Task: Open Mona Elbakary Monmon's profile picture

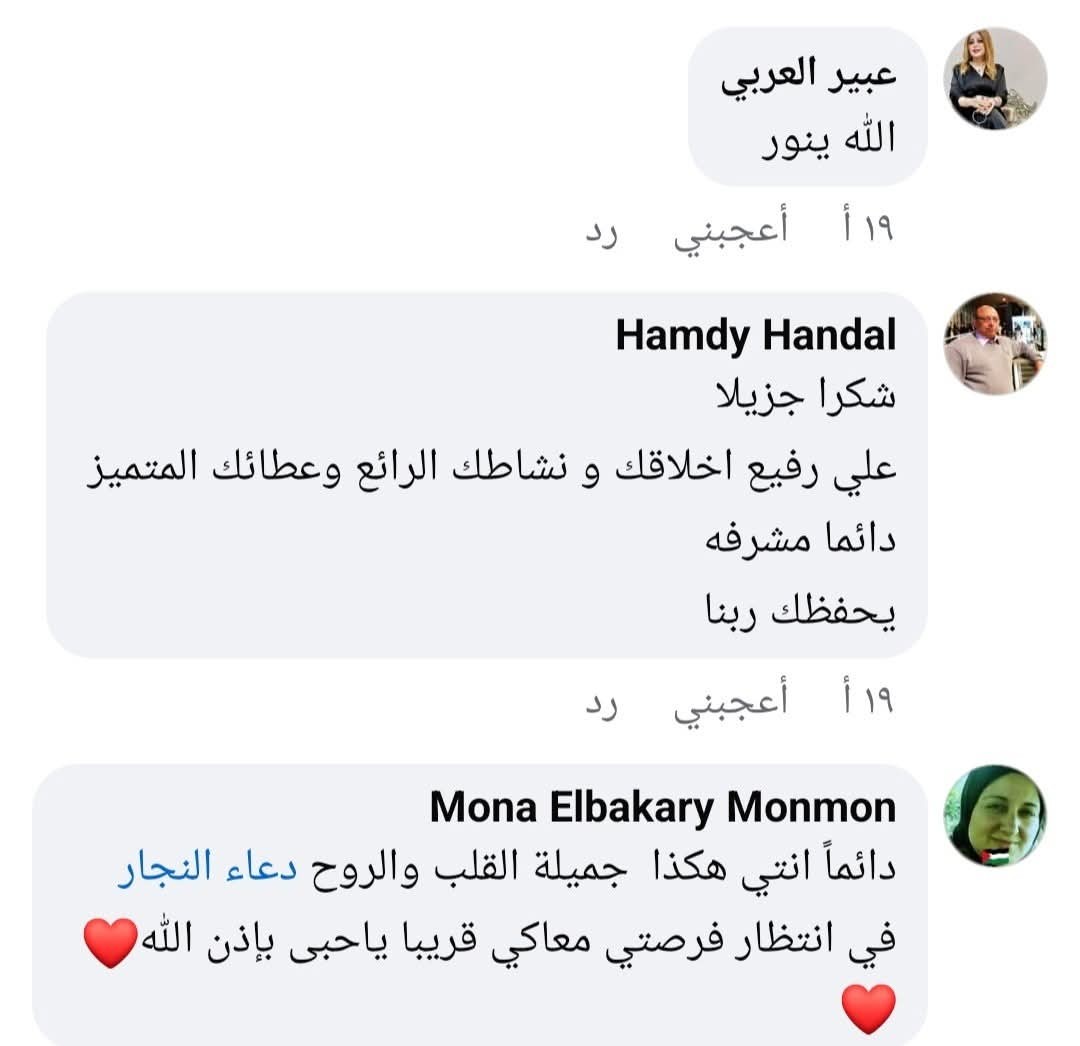Action: [995, 815]
